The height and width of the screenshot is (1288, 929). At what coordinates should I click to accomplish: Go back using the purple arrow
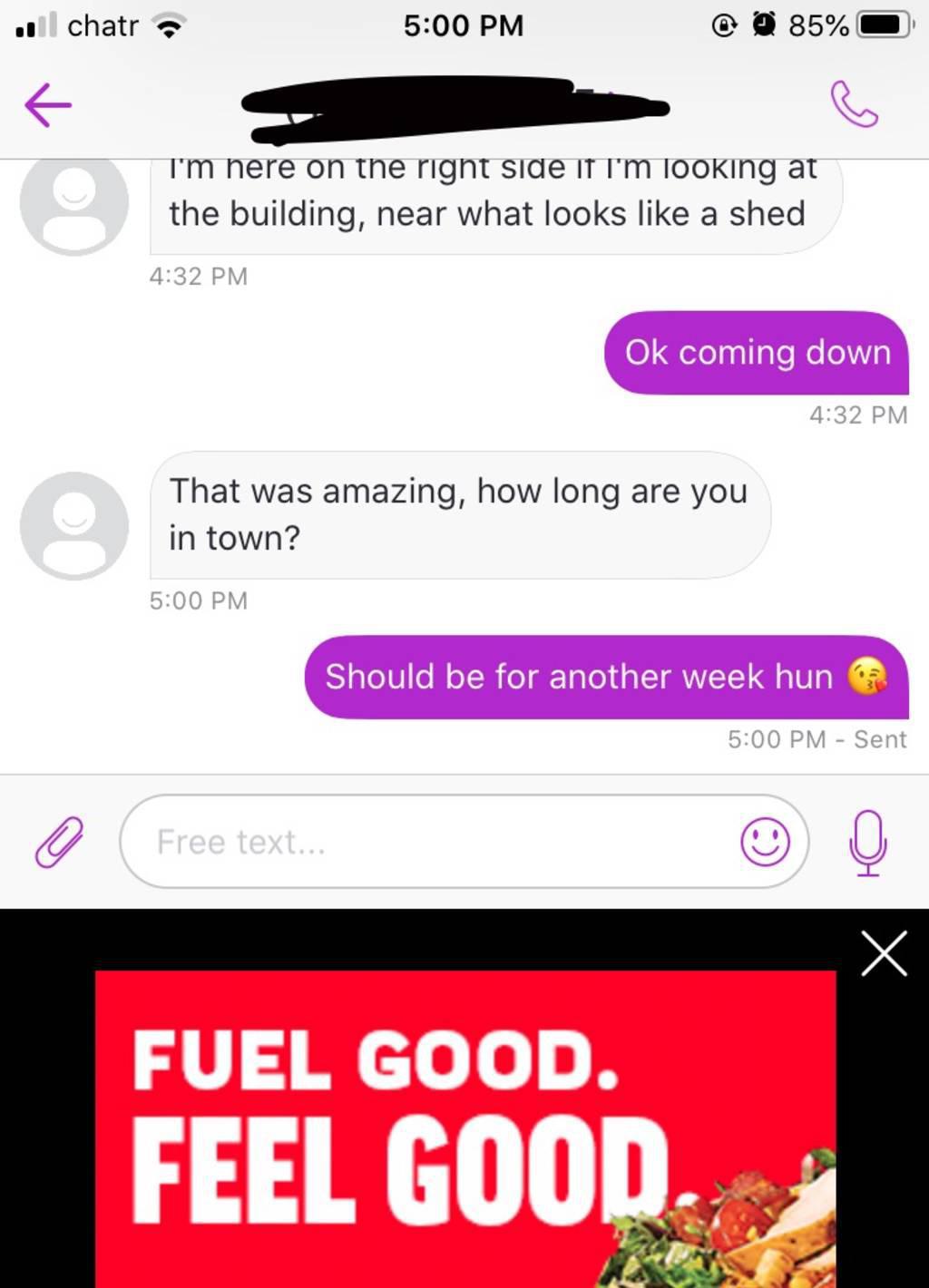point(48,105)
